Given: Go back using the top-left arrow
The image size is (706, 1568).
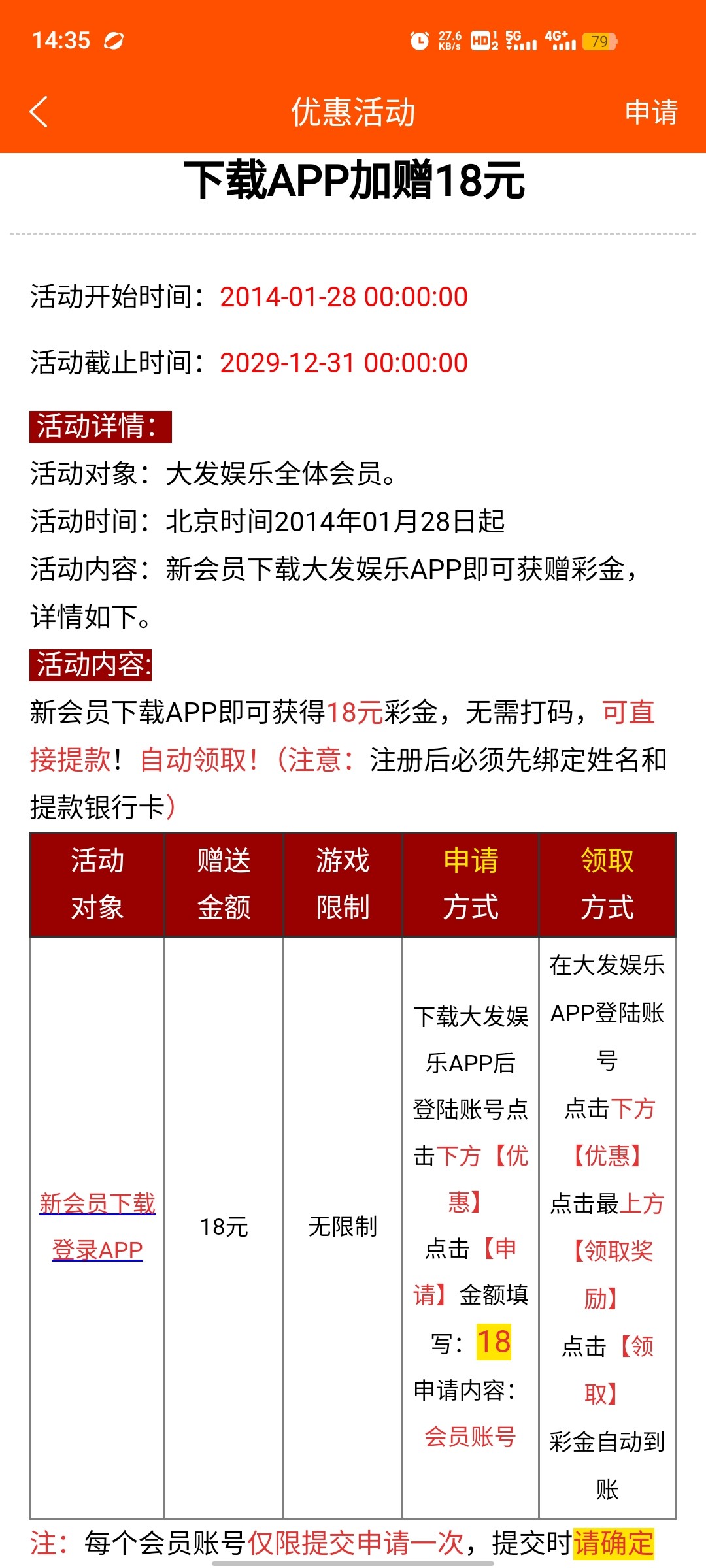Looking at the screenshot, I should (x=39, y=112).
